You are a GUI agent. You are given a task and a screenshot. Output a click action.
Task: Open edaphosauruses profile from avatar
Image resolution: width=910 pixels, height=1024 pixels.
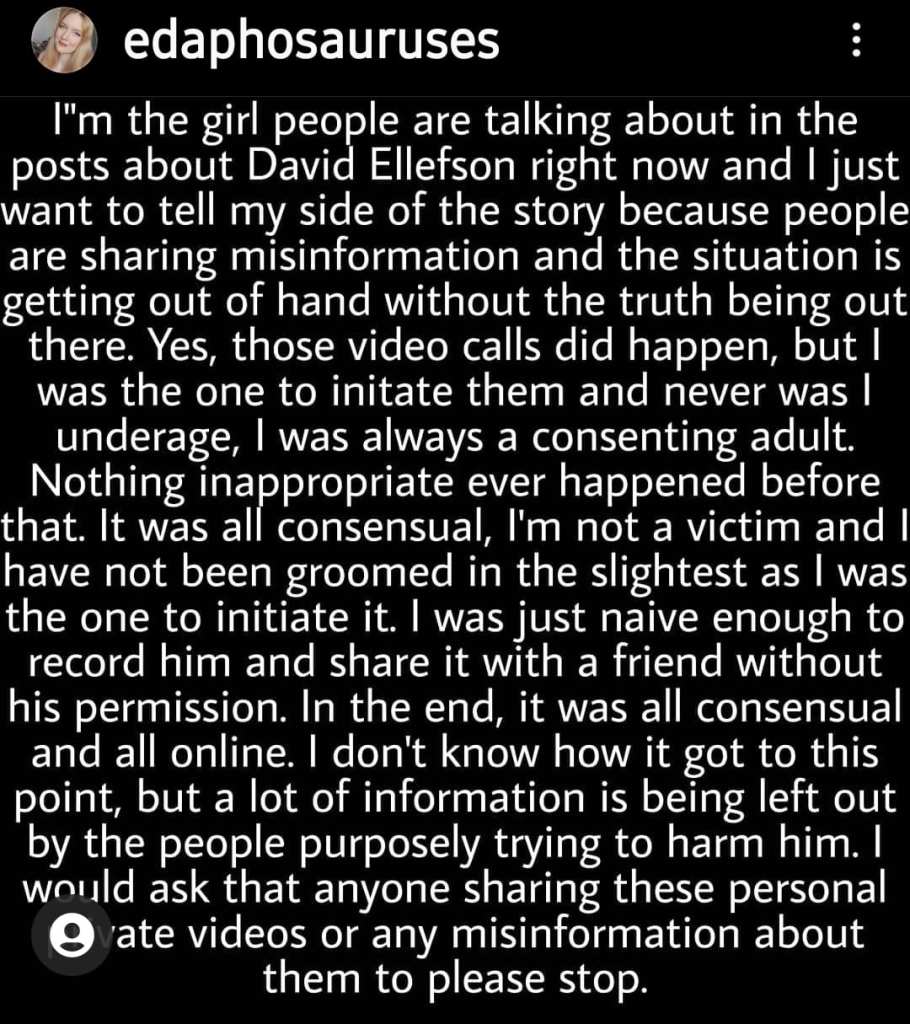point(65,41)
